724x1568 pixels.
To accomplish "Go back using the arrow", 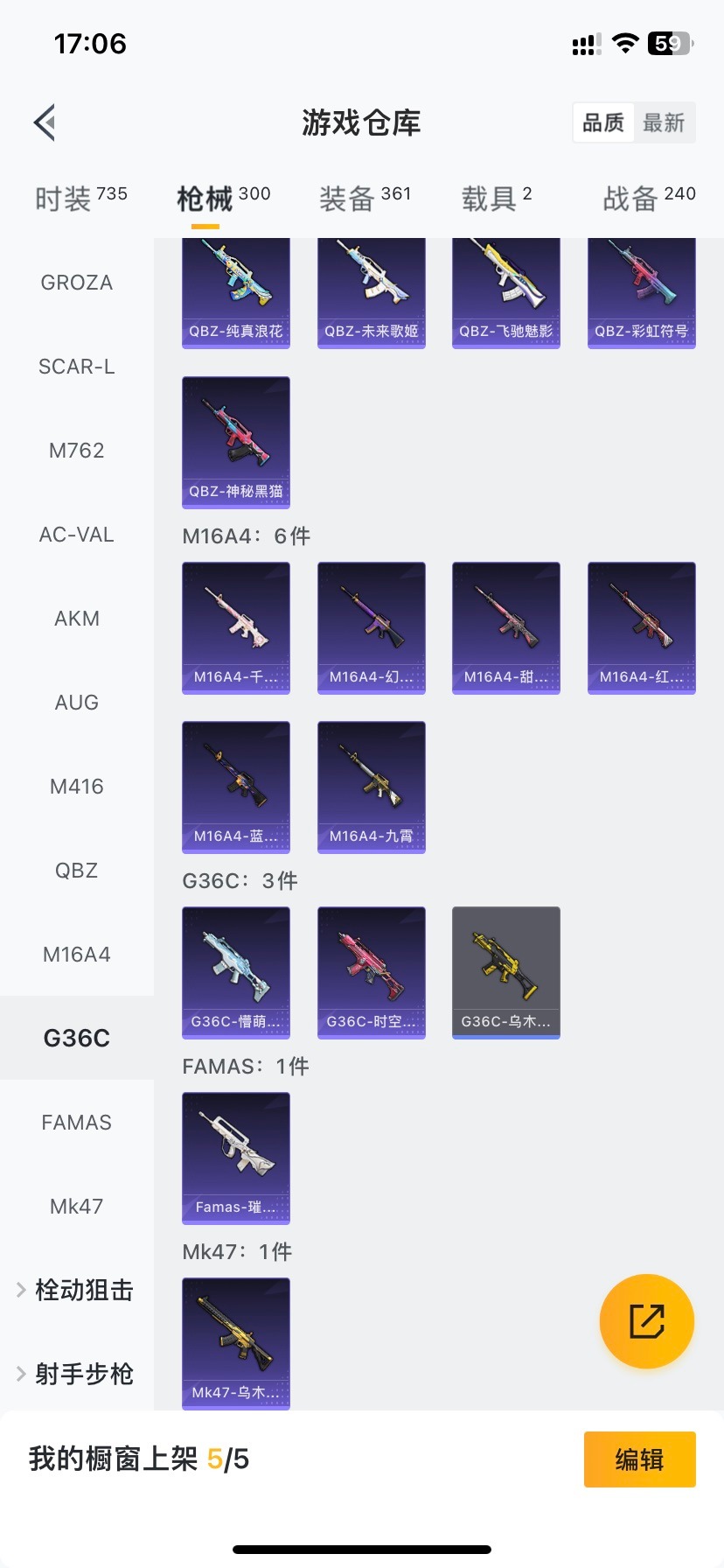I will [45, 122].
